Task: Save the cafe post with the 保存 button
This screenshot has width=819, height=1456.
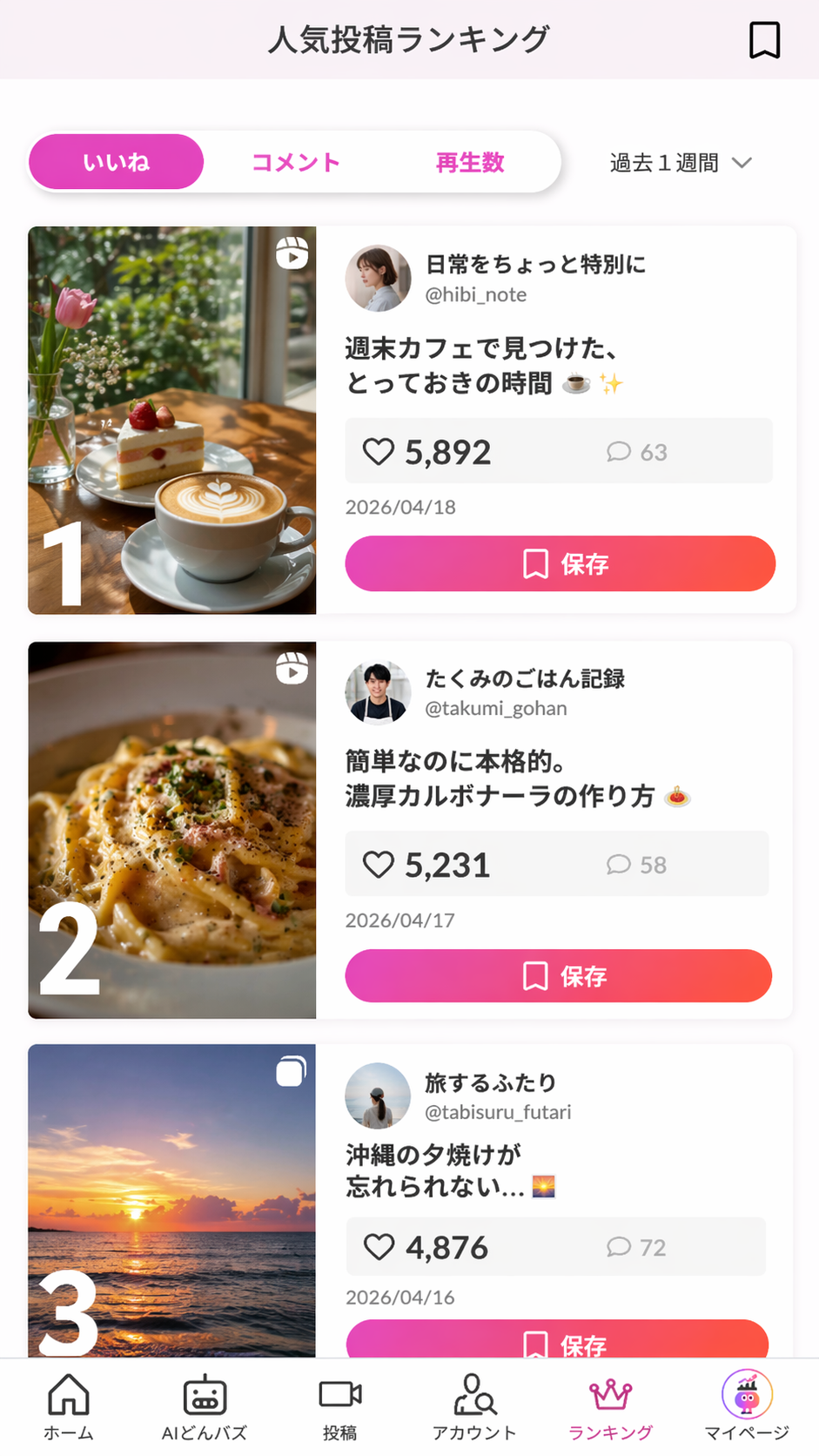Action: click(559, 564)
